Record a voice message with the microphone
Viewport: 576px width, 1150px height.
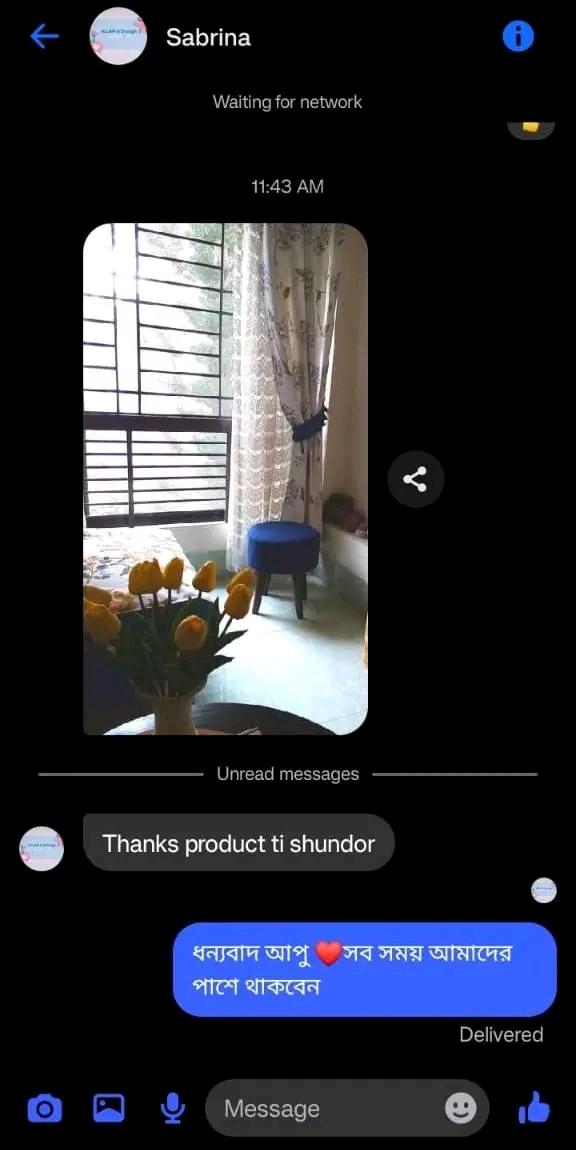click(x=172, y=1108)
